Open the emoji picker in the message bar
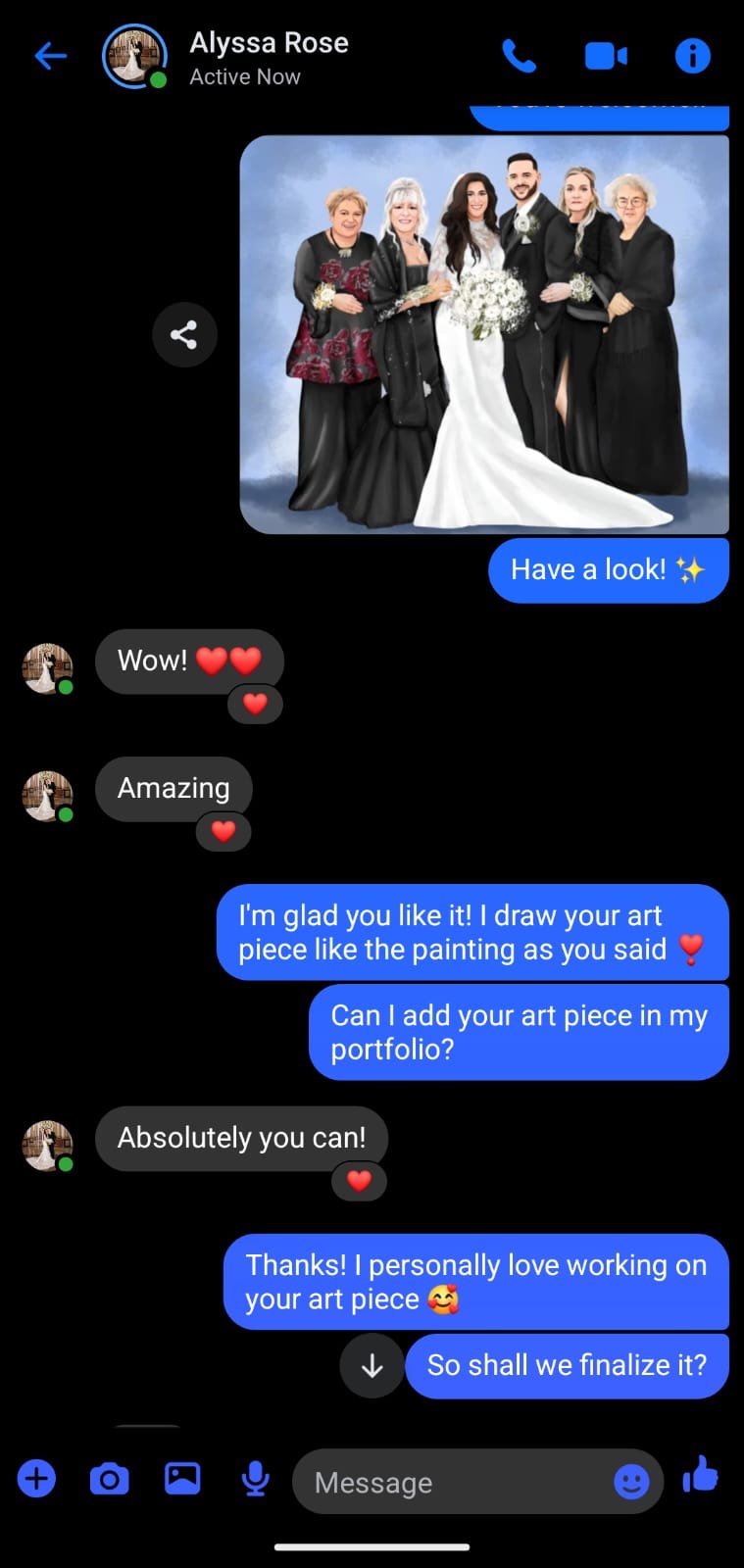The height and width of the screenshot is (1568, 744). (x=632, y=1482)
